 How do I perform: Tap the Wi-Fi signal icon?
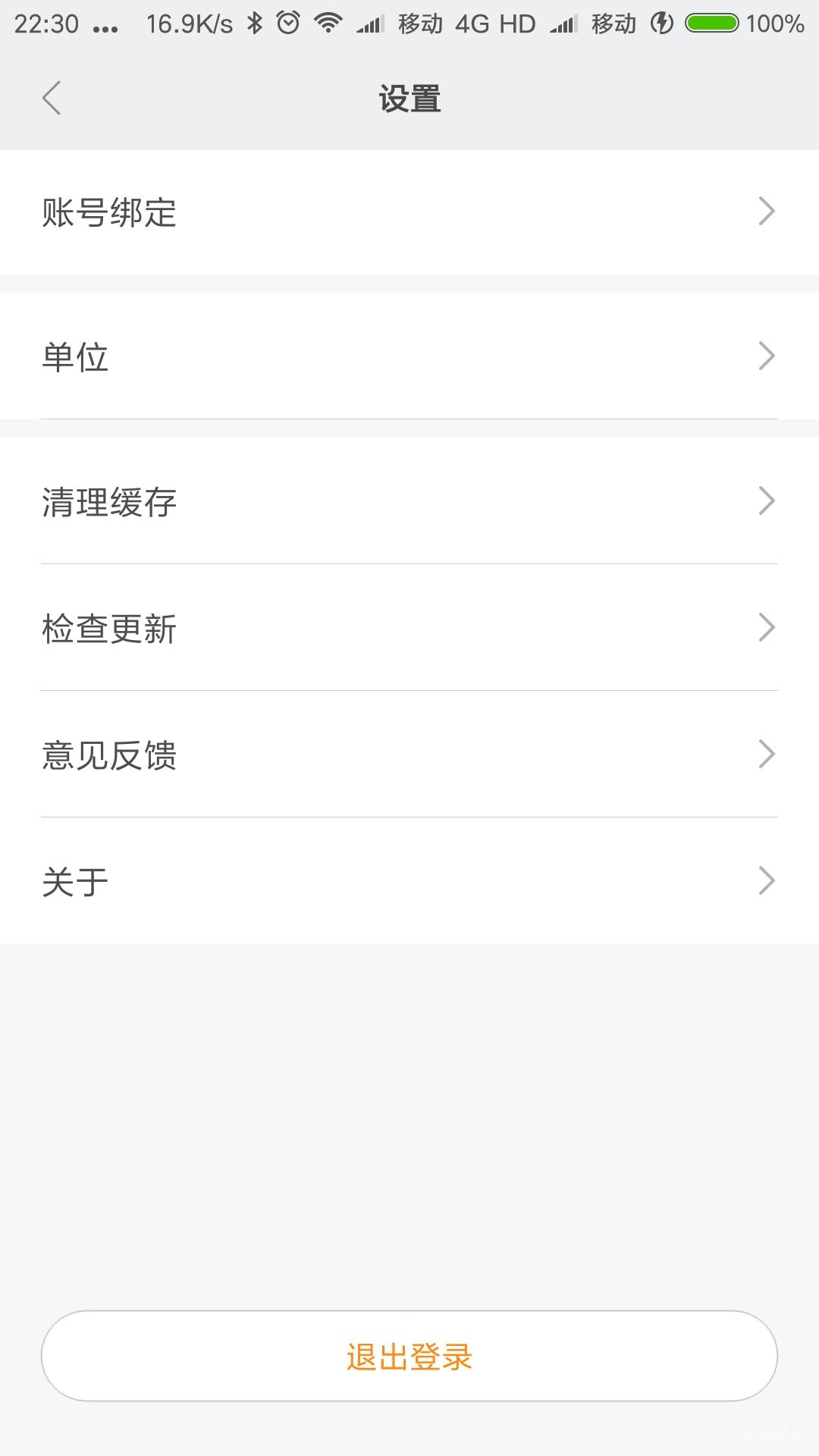point(328,23)
